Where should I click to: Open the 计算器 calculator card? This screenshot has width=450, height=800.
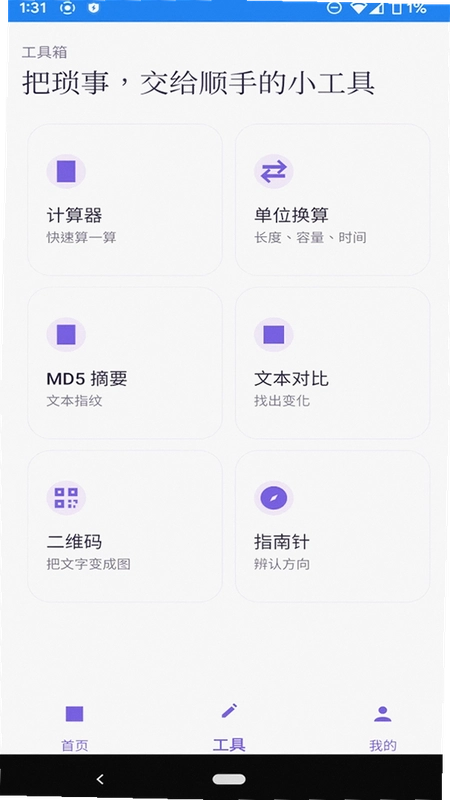(124, 199)
